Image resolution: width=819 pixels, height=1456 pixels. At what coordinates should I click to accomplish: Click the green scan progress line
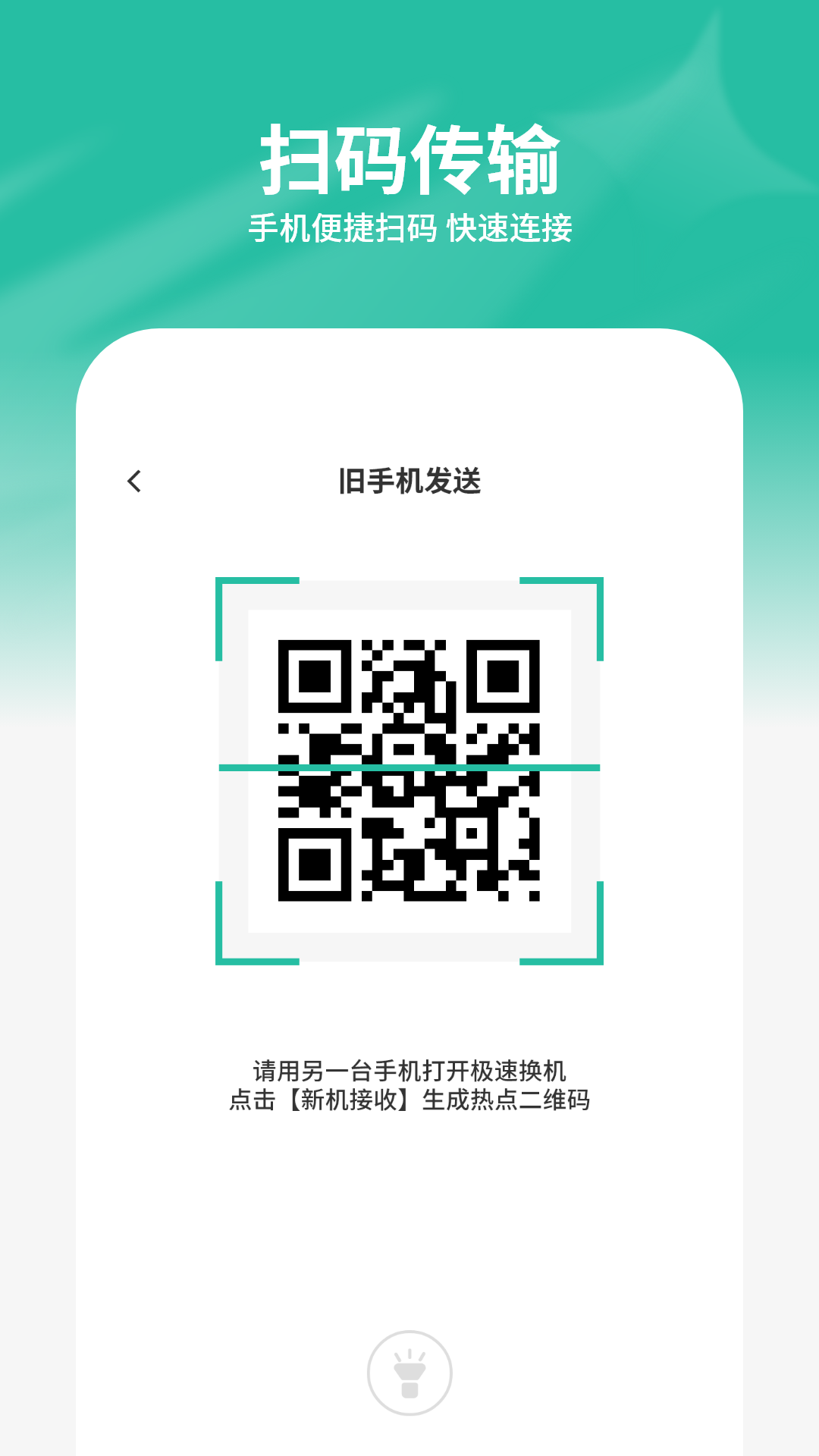[409, 768]
